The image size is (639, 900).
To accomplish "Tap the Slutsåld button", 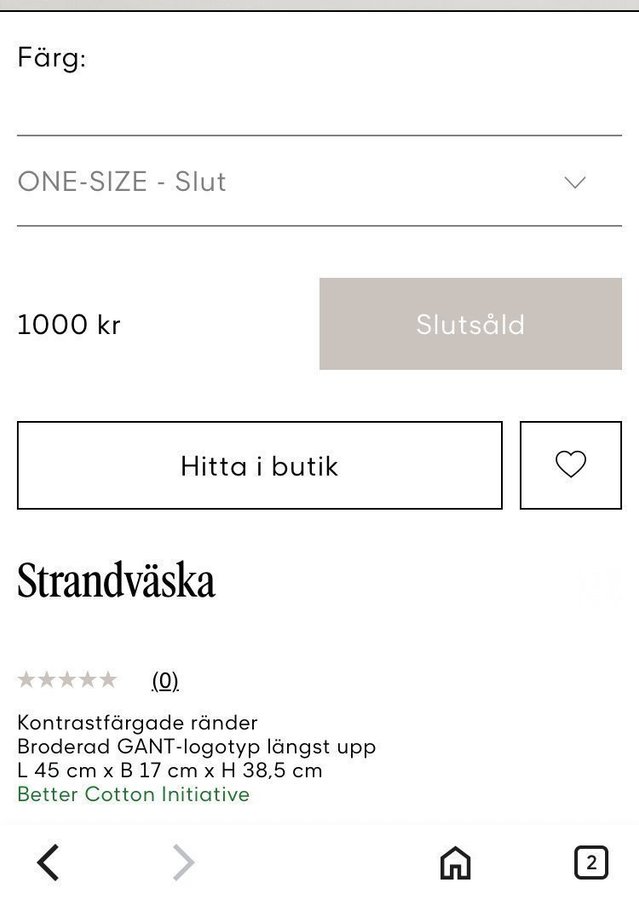I will (x=470, y=324).
